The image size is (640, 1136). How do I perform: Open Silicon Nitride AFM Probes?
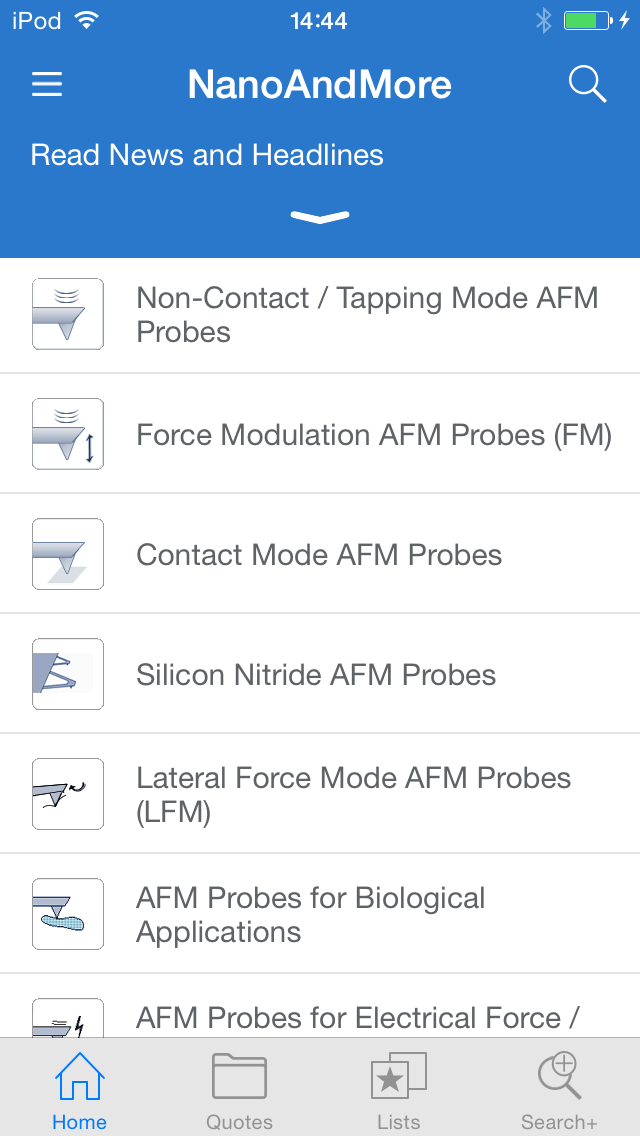click(320, 674)
